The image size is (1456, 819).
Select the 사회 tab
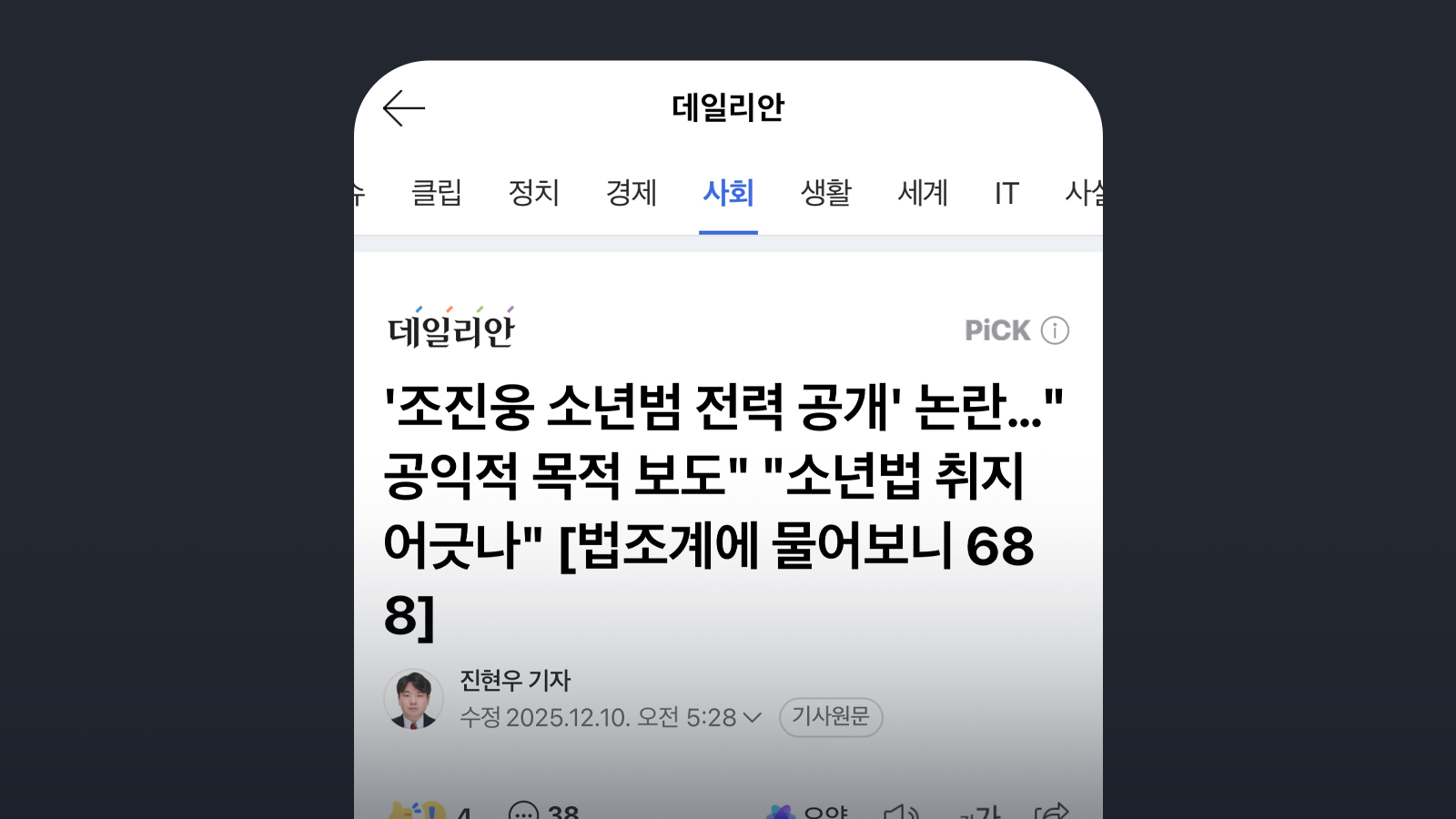click(728, 193)
